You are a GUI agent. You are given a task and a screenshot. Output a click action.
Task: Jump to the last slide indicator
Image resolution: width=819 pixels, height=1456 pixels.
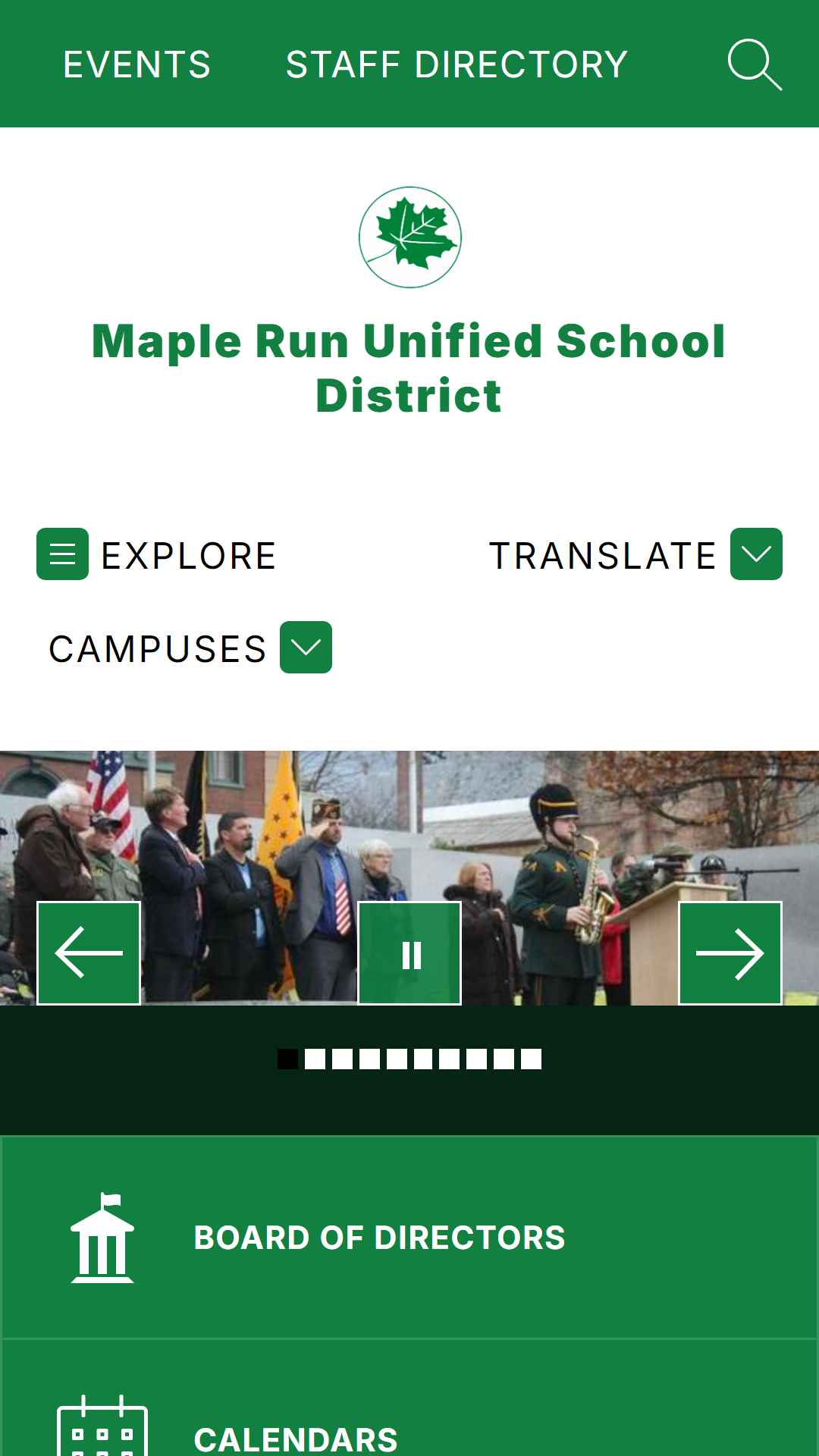click(532, 1059)
